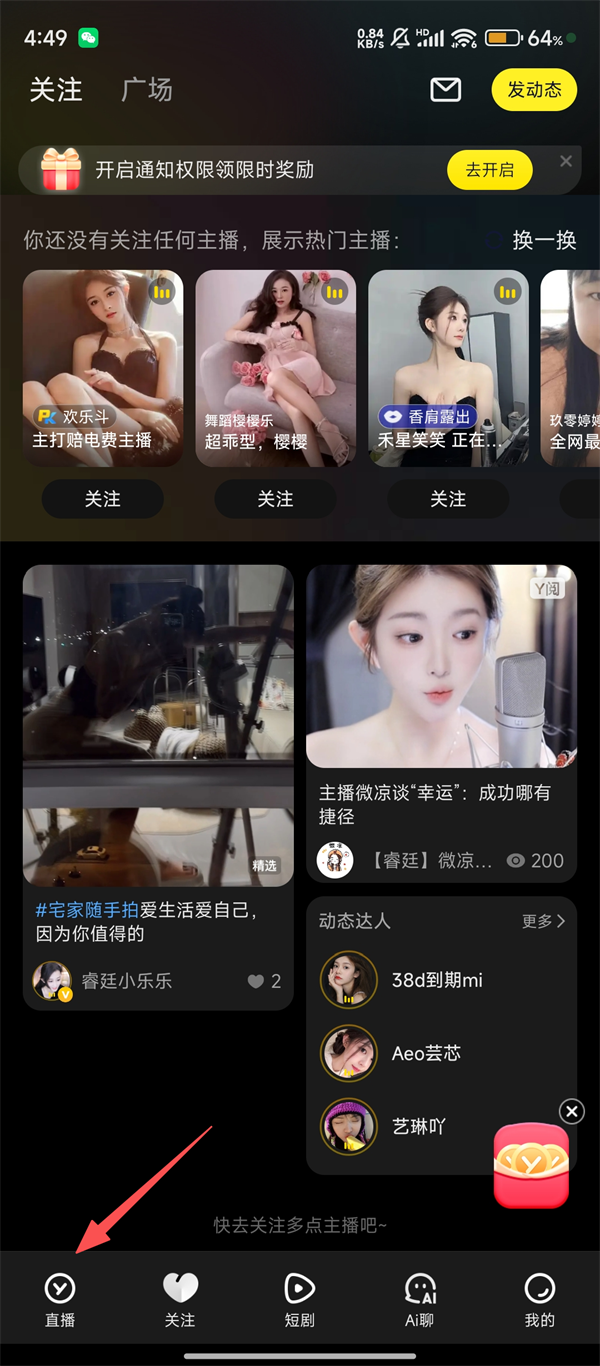Open the 主打赔电费主播 live card

point(103,367)
